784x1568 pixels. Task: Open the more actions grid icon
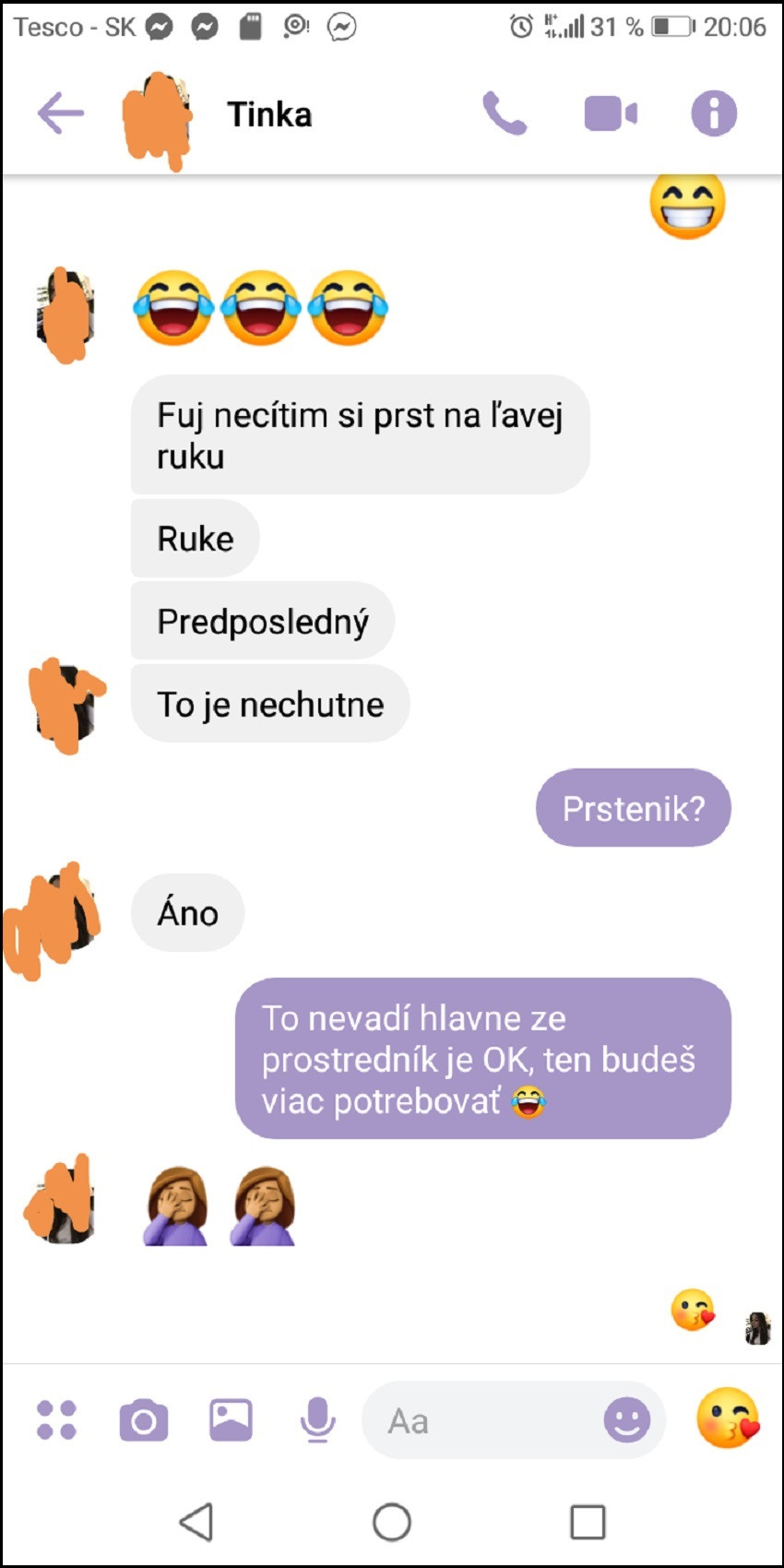click(56, 1420)
